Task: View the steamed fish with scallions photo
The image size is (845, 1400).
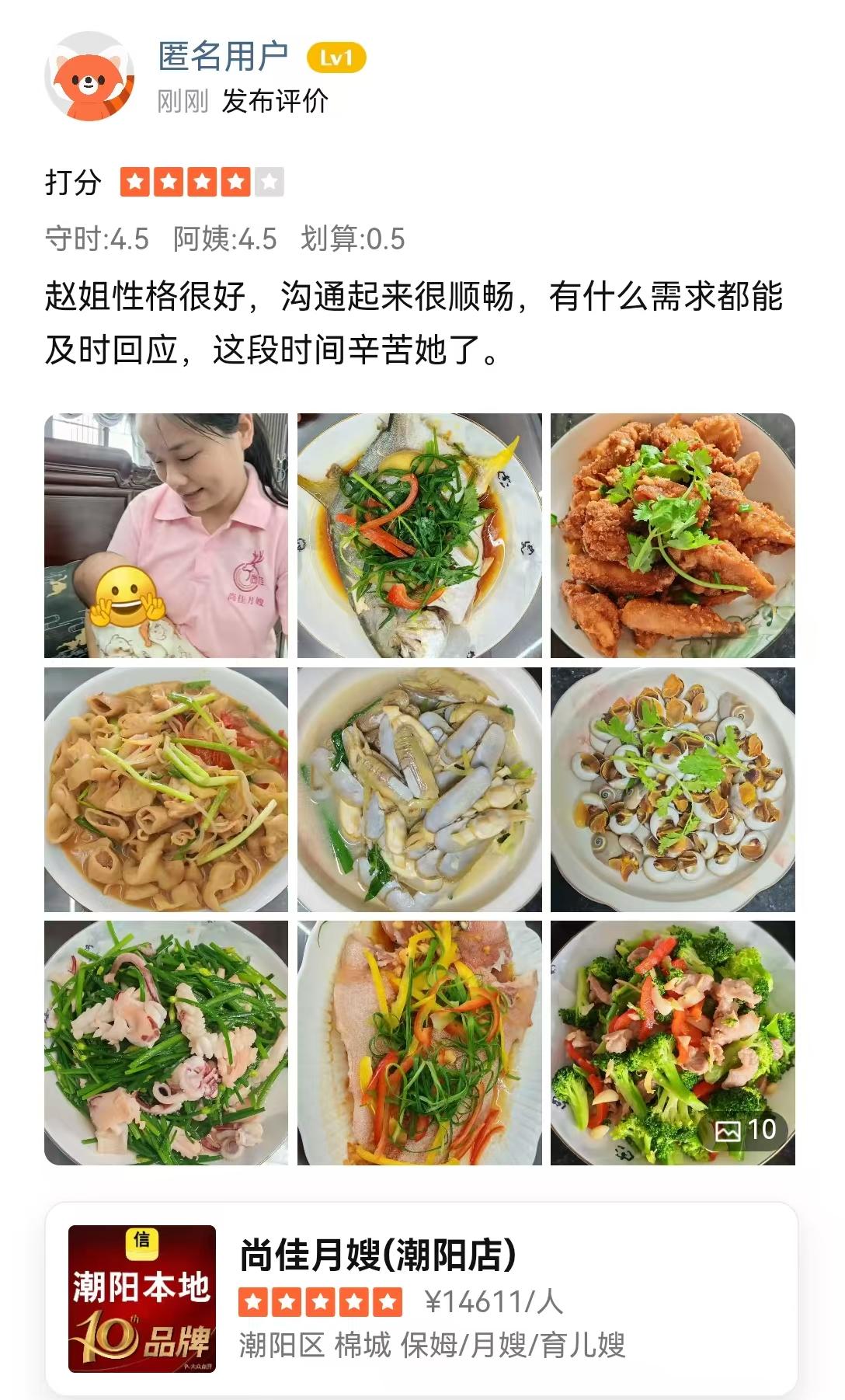Action: click(x=419, y=535)
